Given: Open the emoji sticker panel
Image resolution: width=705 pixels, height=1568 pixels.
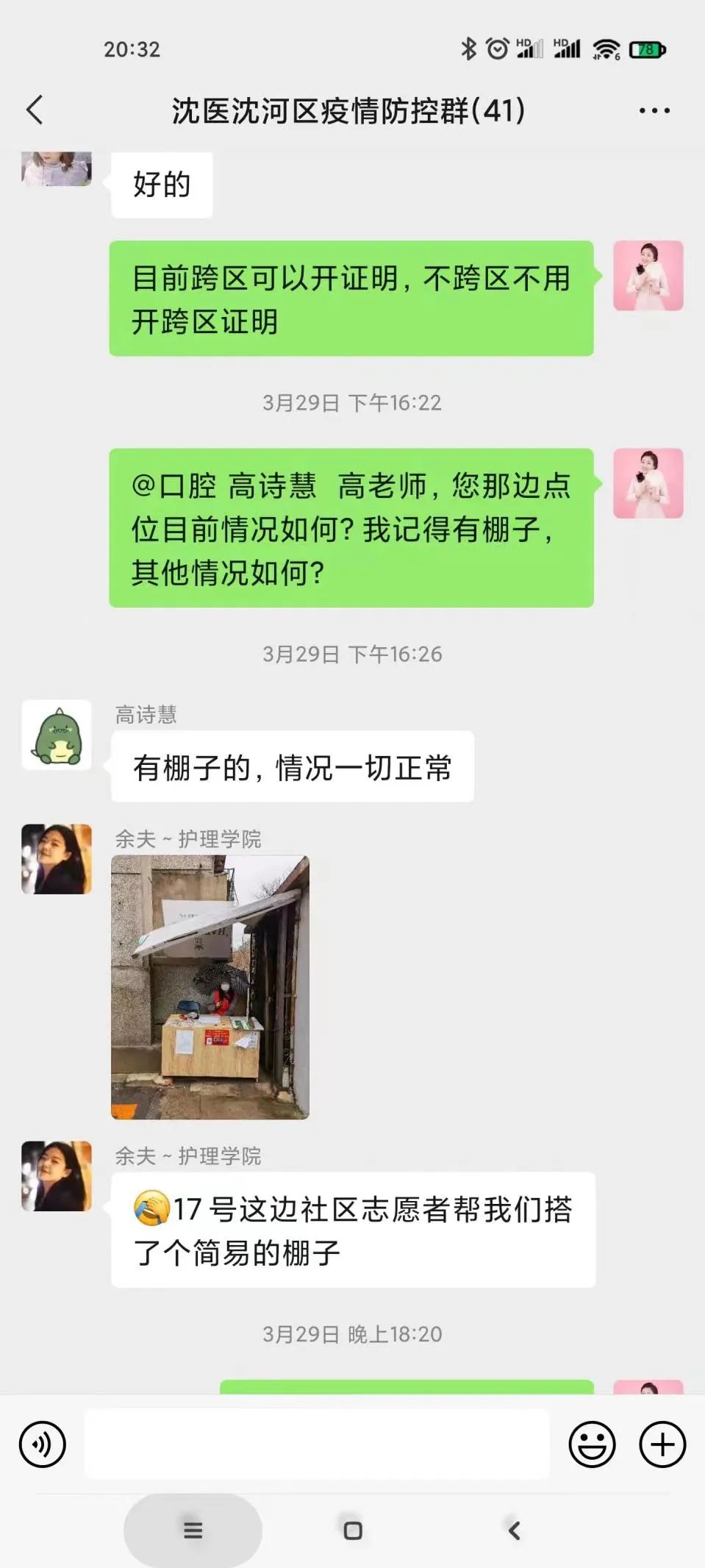Looking at the screenshot, I should pos(592,1444).
